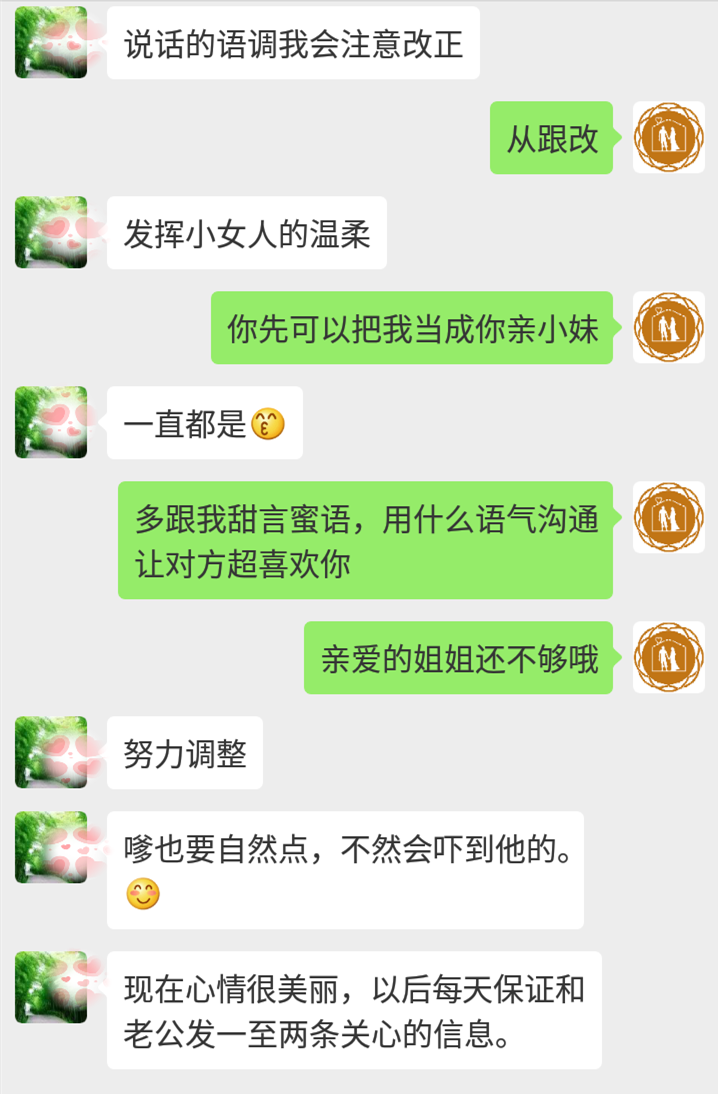The height and width of the screenshot is (1094, 718).
Task: Open the orange avatar beside "你先可以把我当成你亲小妹"
Action: (x=669, y=327)
